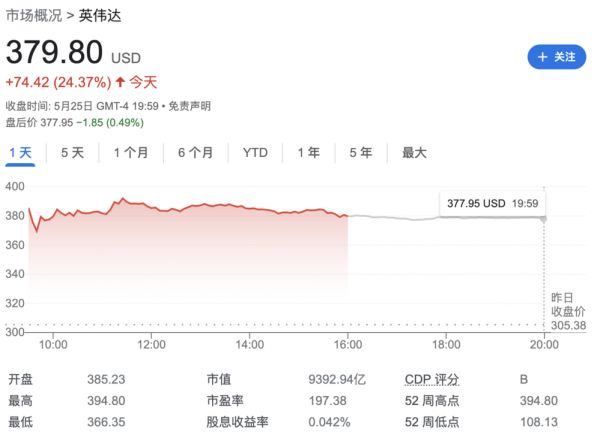600x441 pixels.
Task: Show the 最大 full history range
Action: click(414, 153)
